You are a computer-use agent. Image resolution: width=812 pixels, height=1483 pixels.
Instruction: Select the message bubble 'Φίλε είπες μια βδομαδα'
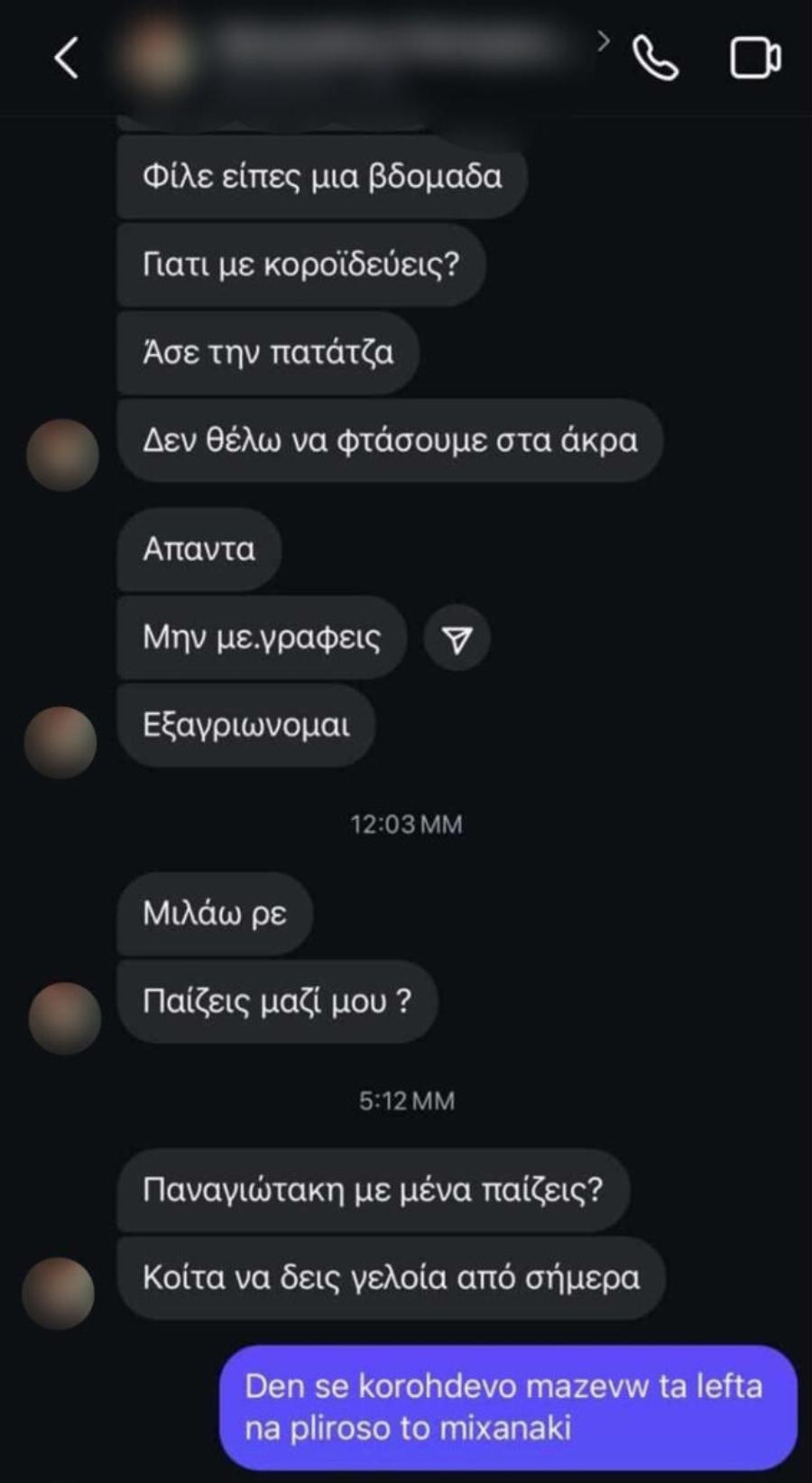(x=320, y=177)
